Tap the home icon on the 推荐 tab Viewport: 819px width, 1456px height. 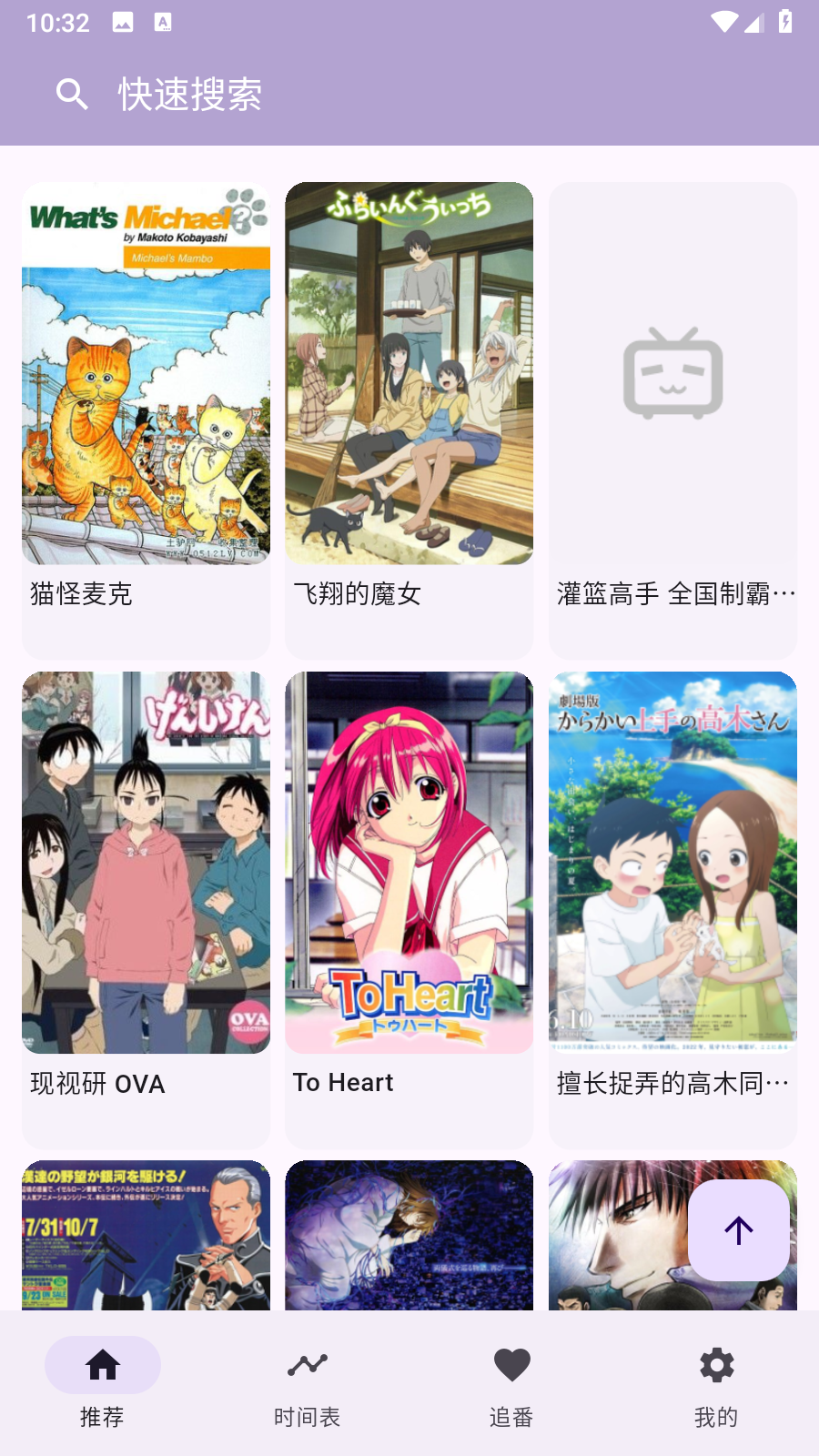[101, 1364]
